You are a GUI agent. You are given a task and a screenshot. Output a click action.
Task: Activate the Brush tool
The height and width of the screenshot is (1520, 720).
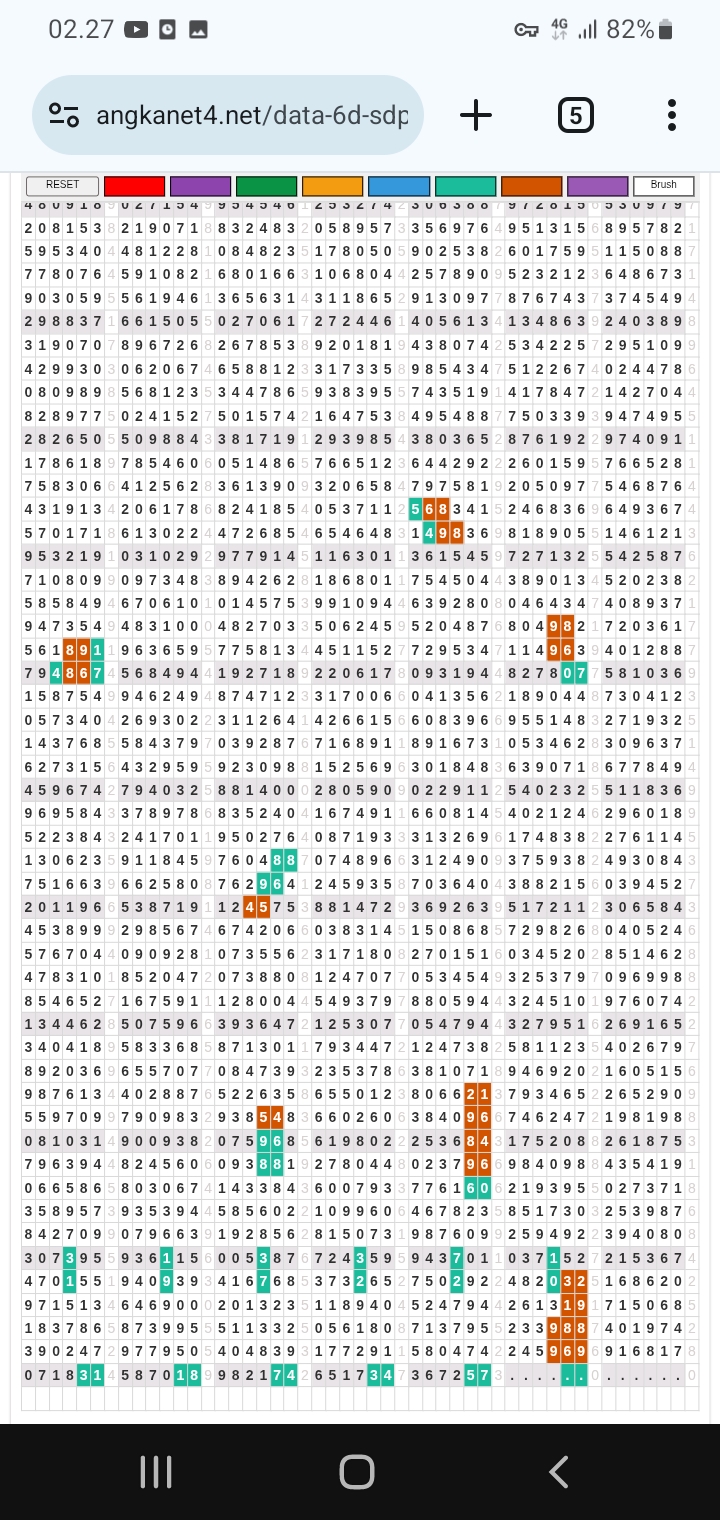point(663,185)
